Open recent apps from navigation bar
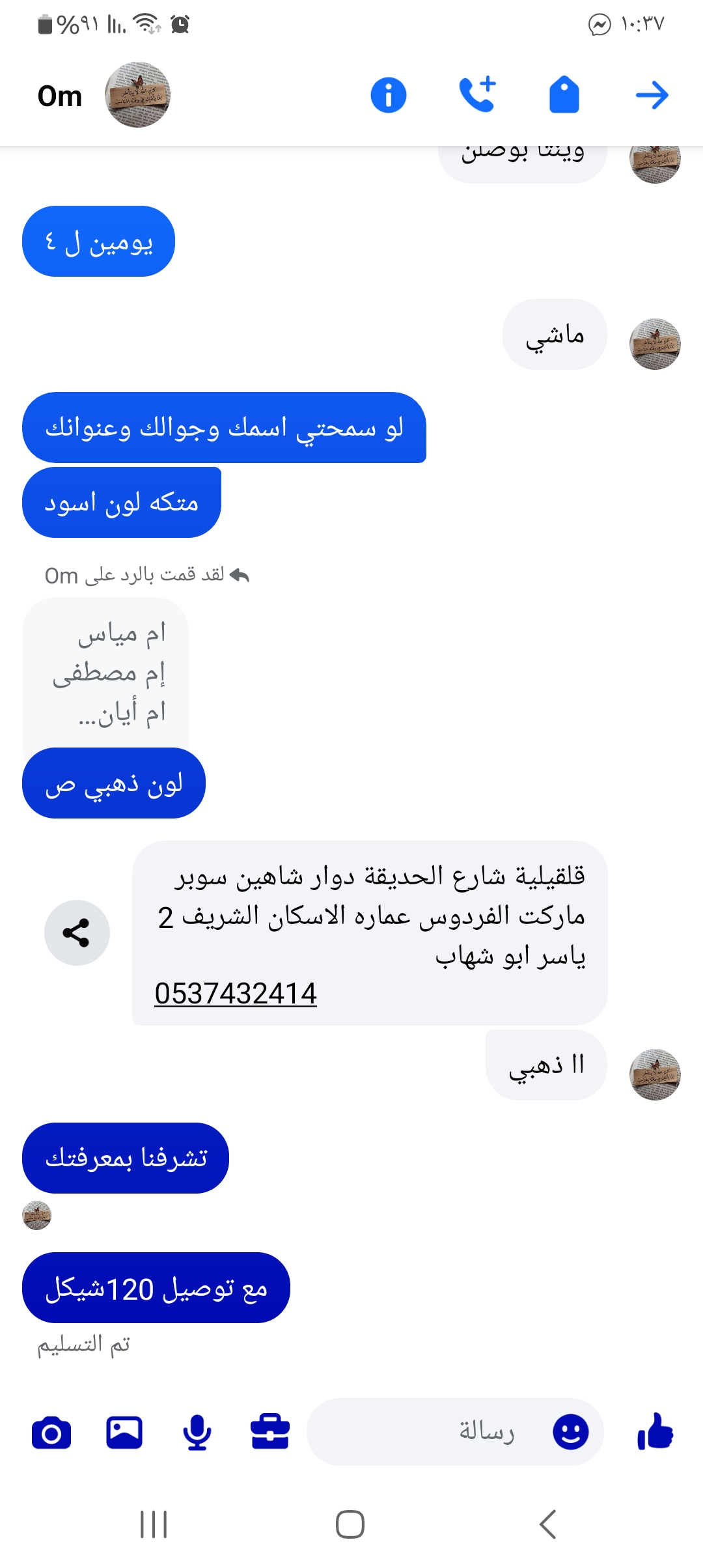The width and height of the screenshot is (703, 1568). coord(154,1524)
